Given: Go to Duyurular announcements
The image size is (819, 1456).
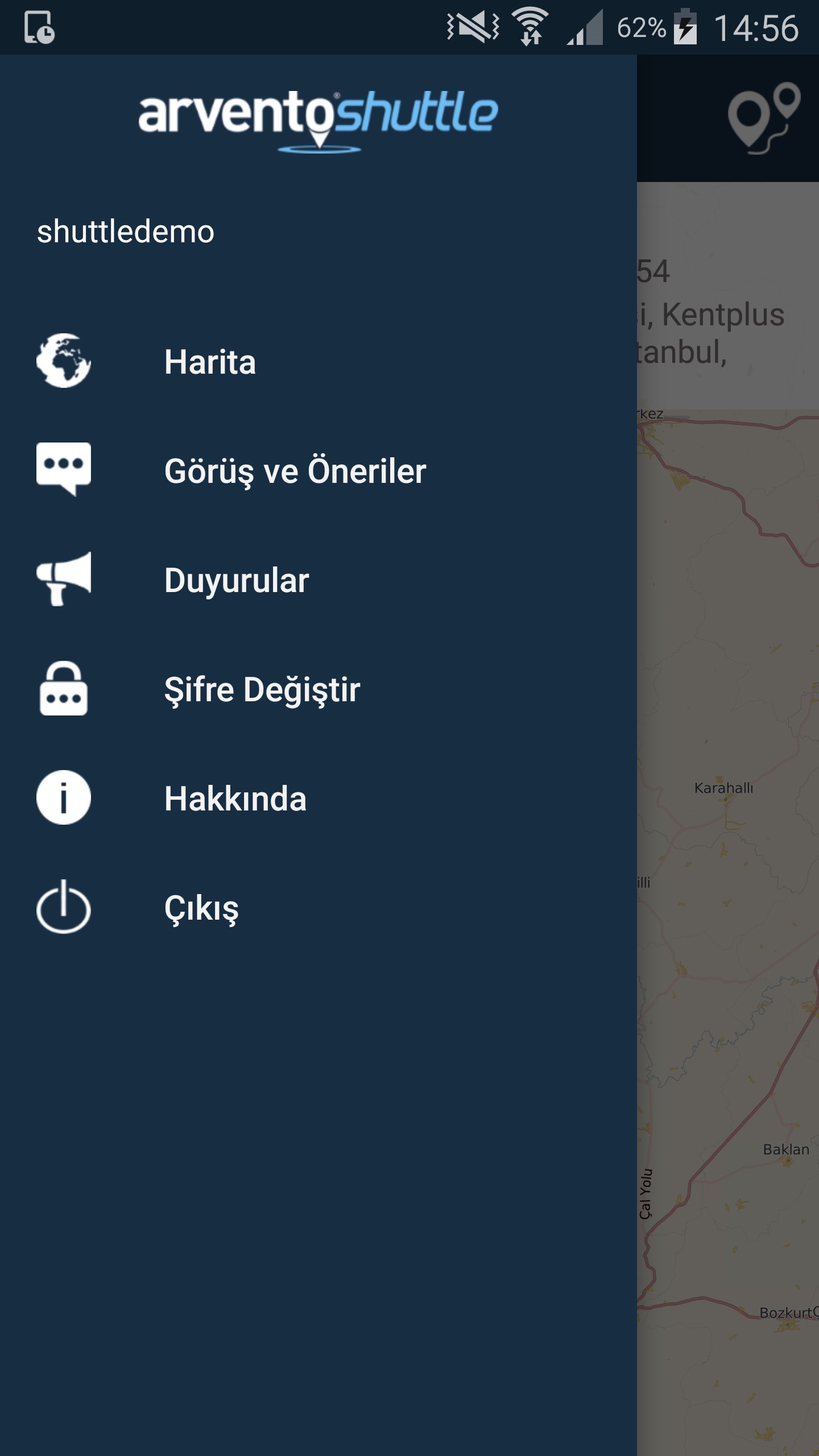Looking at the screenshot, I should (318, 580).
